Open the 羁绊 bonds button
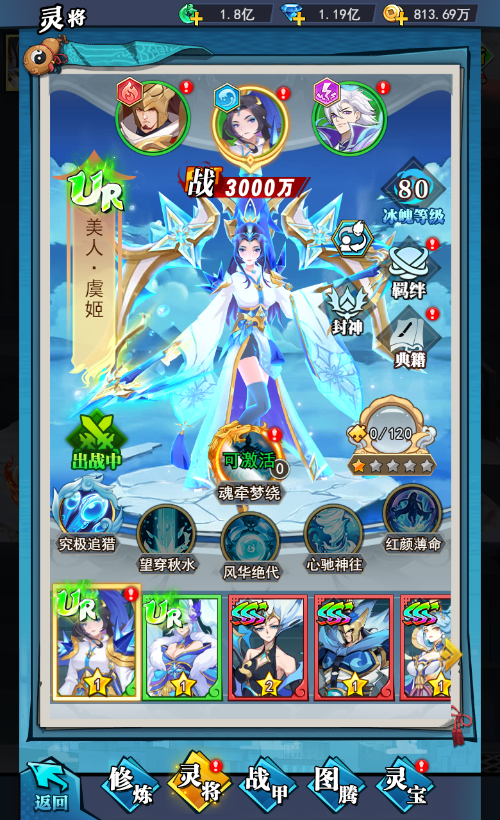Image resolution: width=500 pixels, height=820 pixels. 409,270
